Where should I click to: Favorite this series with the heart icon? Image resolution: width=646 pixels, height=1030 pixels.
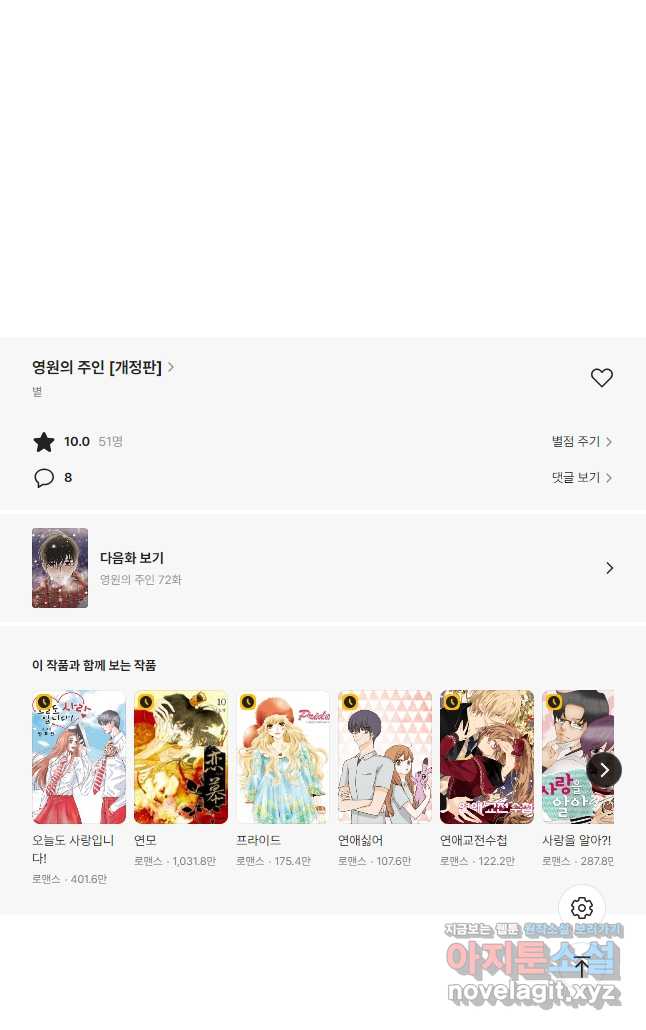[601, 378]
